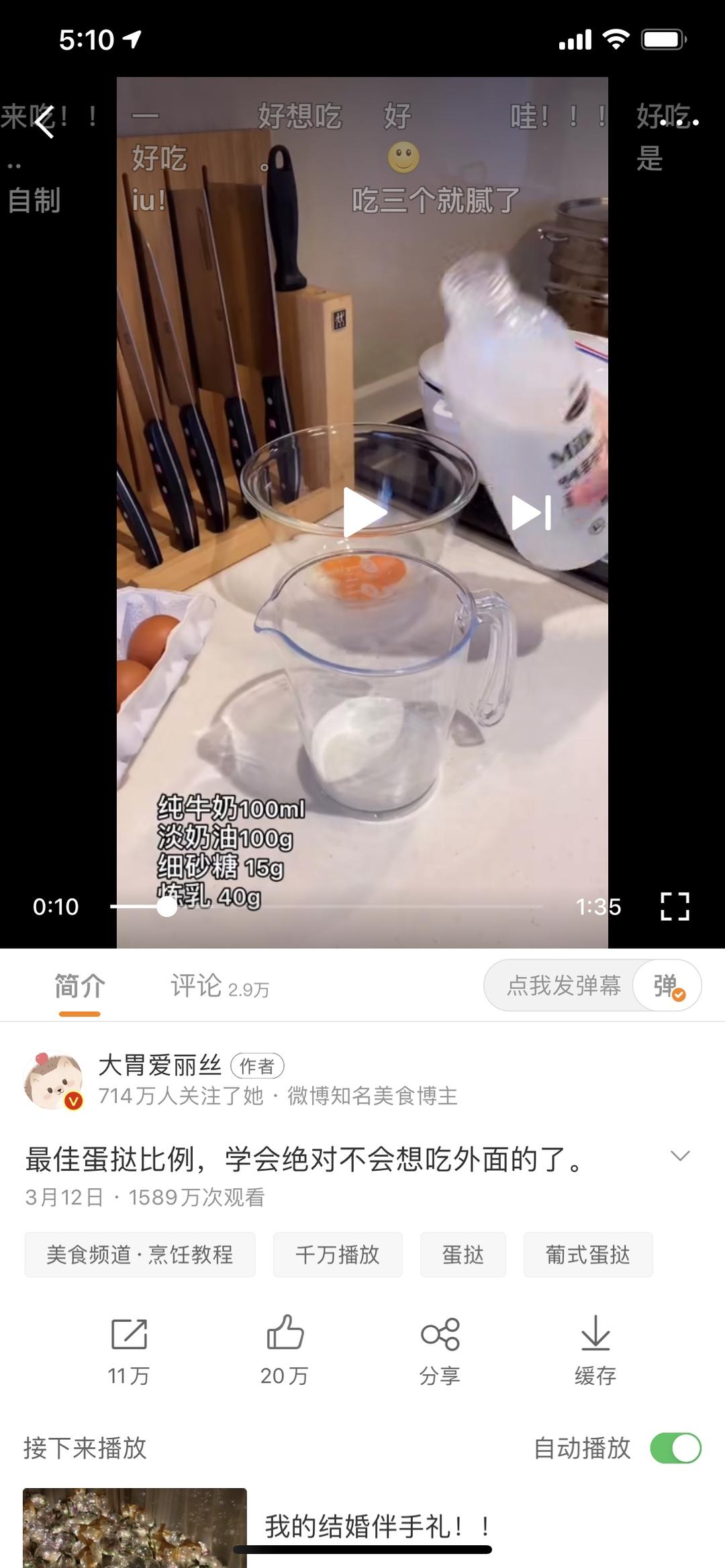725x1568 pixels.
Task: Tap the upcoming video thumbnail
Action: pyautogui.click(x=134, y=1536)
